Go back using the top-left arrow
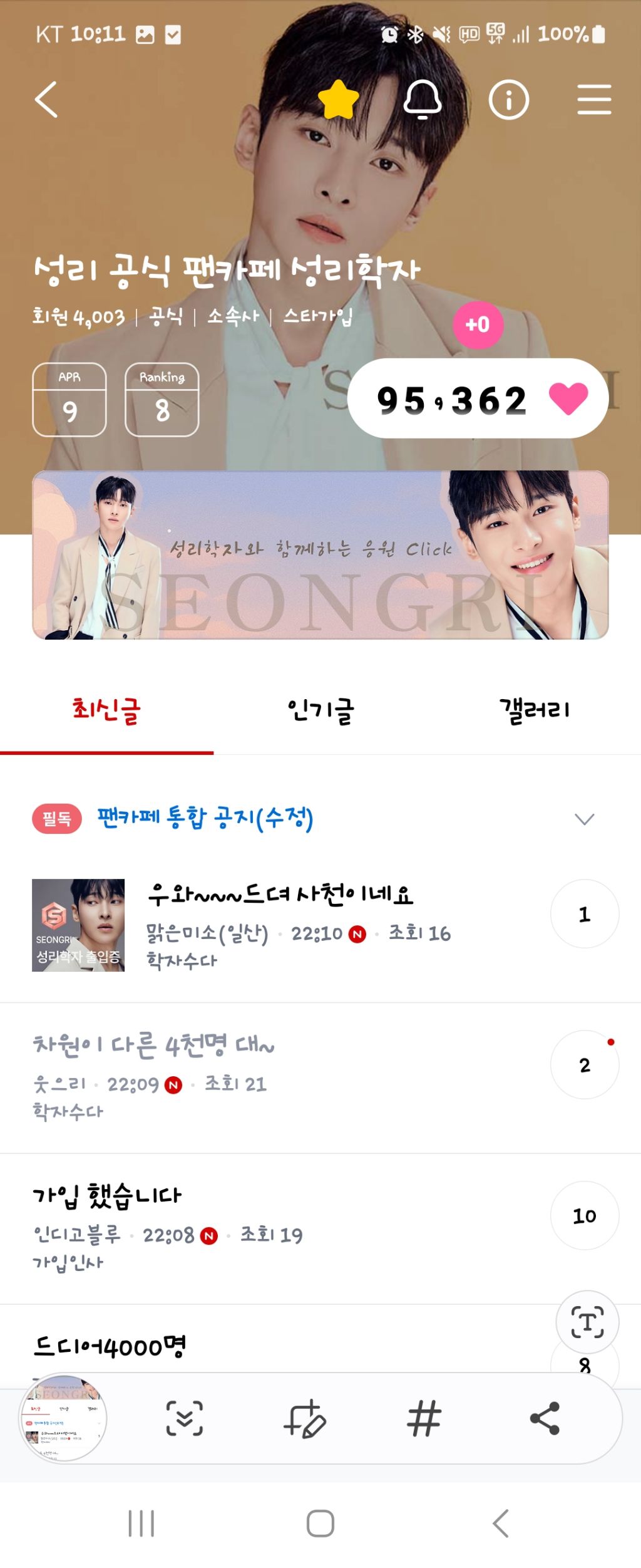Image resolution: width=641 pixels, height=1568 pixels. tap(46, 100)
